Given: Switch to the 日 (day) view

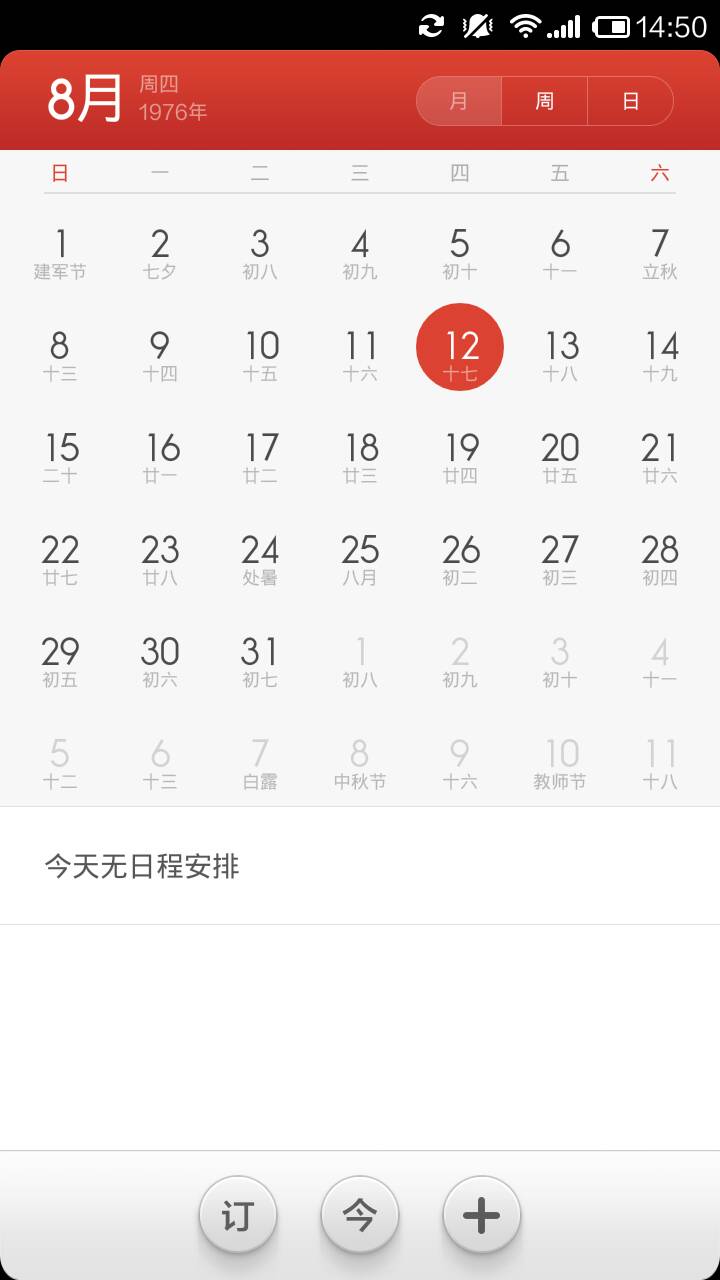Looking at the screenshot, I should tap(630, 101).
